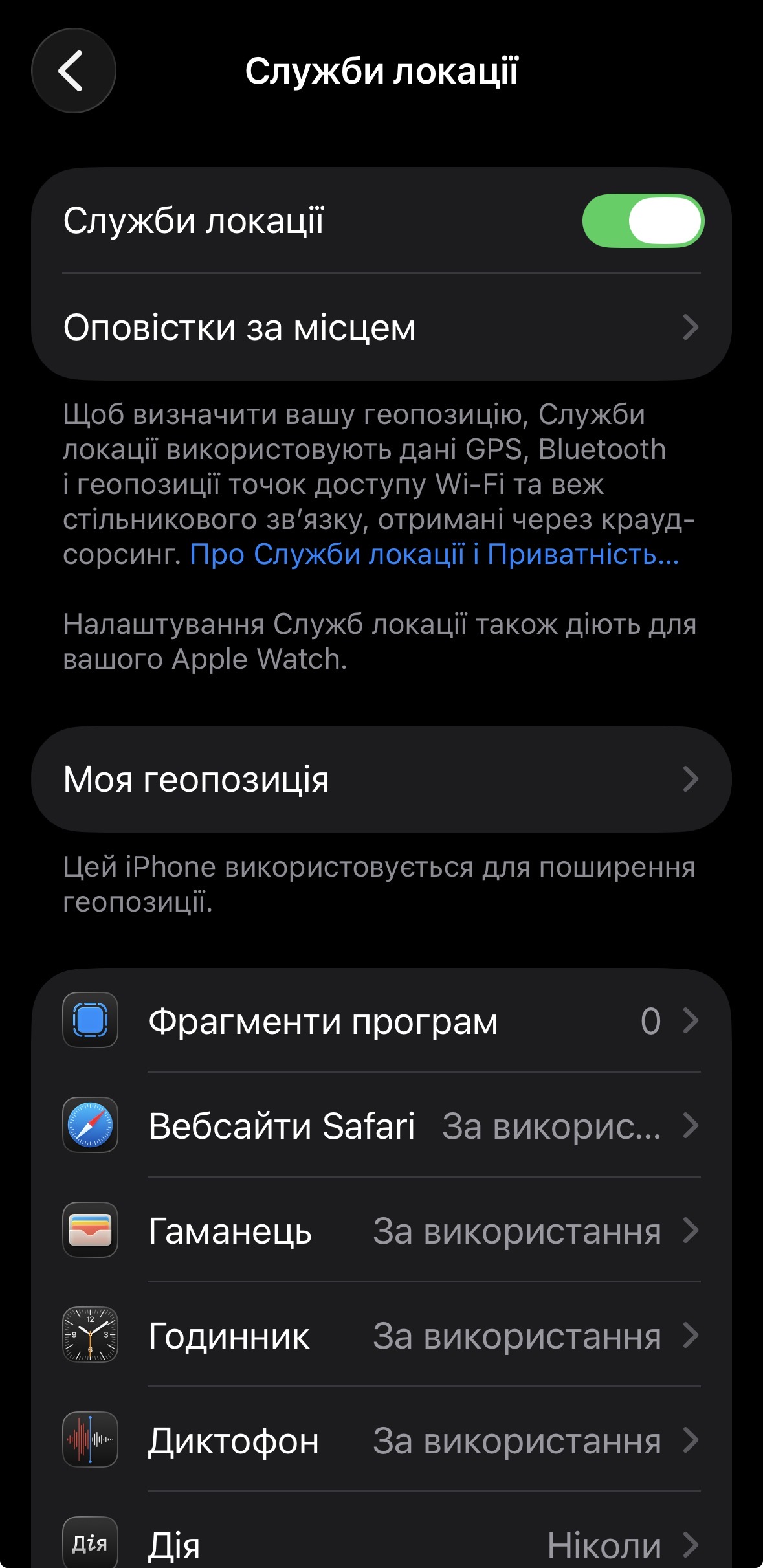763x1568 pixels.
Task: Open Моя геопозиція settings
Action: [x=381, y=779]
